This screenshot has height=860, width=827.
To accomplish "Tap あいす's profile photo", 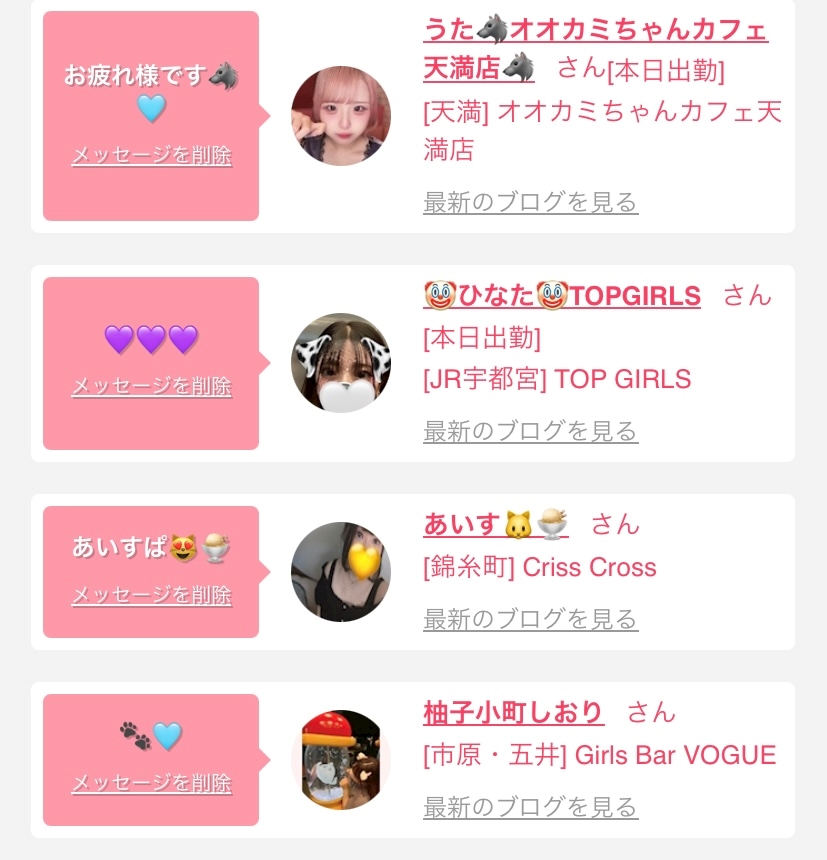I will 340,571.
